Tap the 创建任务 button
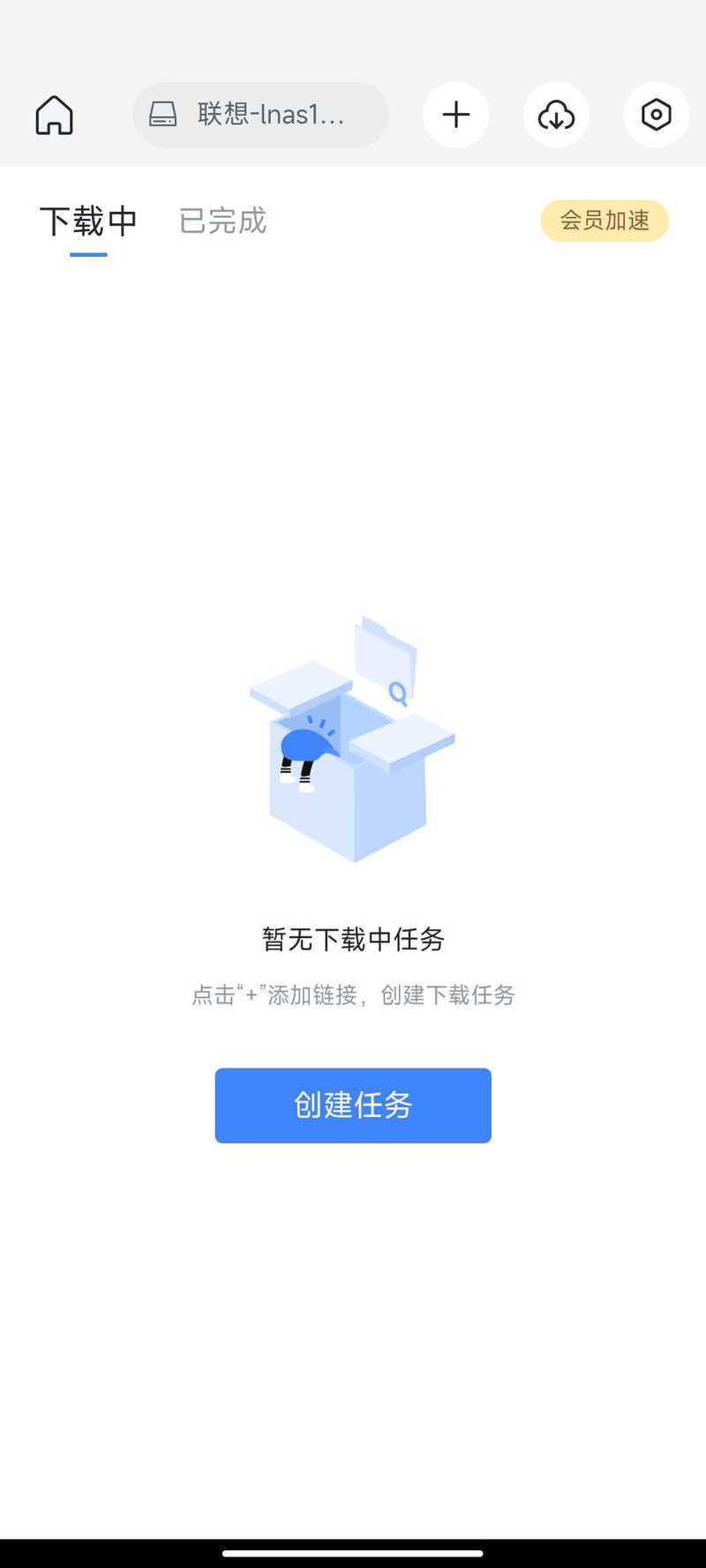Image resolution: width=706 pixels, height=1568 pixels. 353,1106
